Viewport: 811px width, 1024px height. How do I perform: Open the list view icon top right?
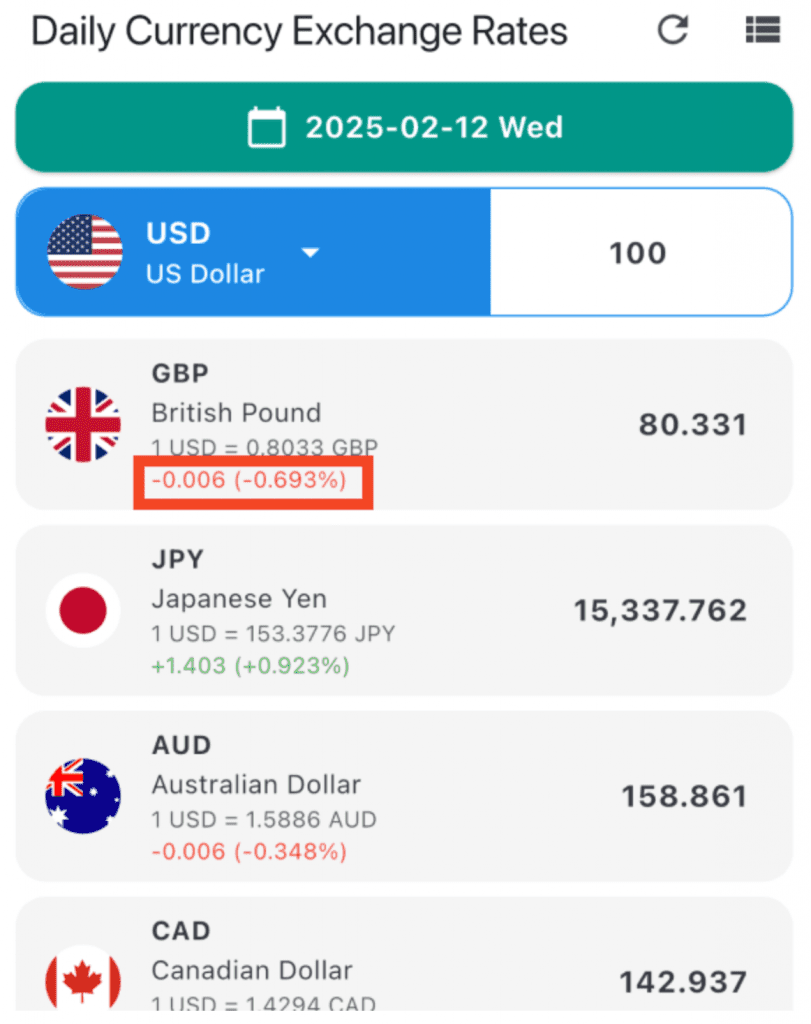[x=763, y=30]
